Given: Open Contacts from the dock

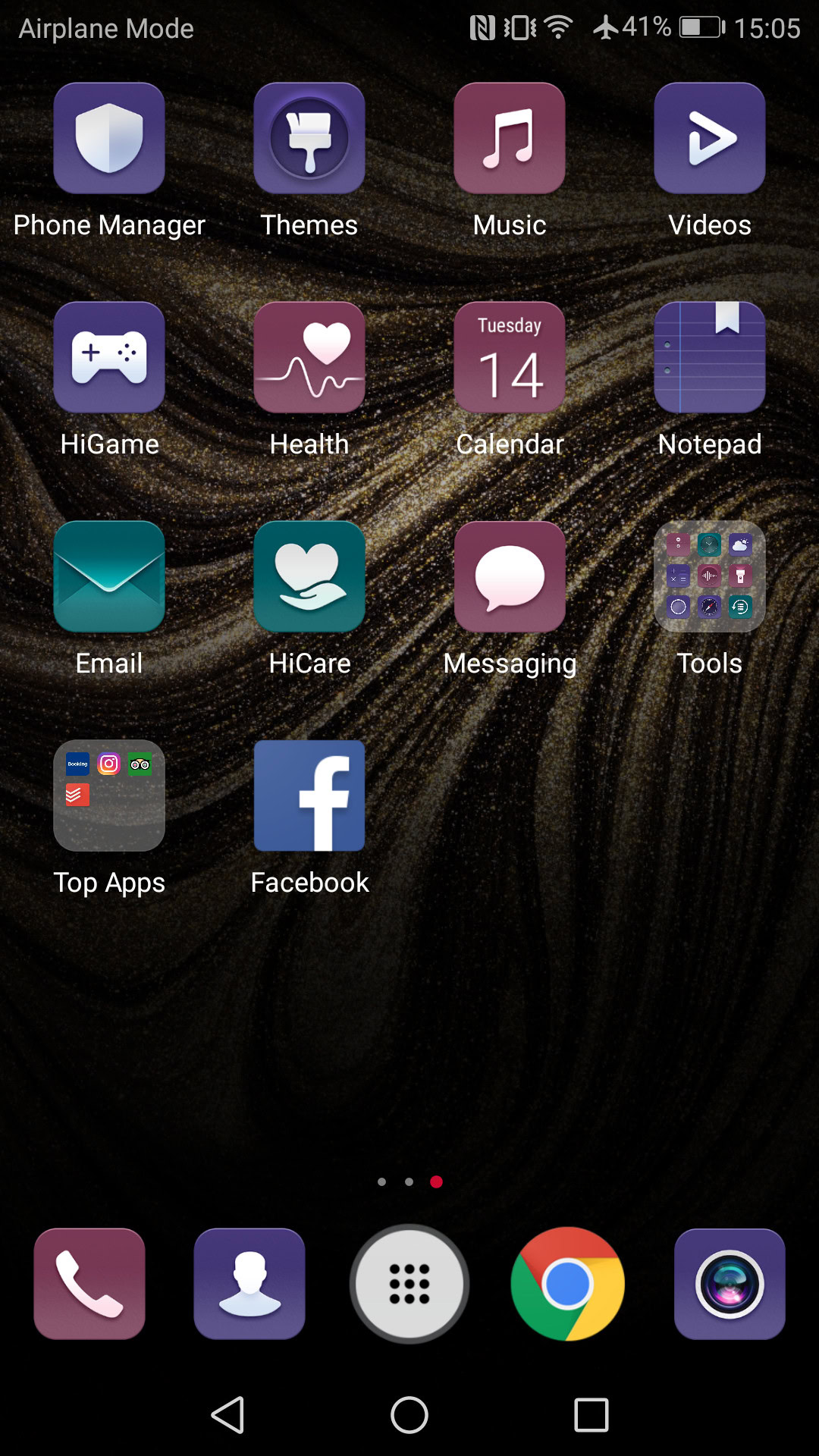Looking at the screenshot, I should click(x=249, y=1284).
